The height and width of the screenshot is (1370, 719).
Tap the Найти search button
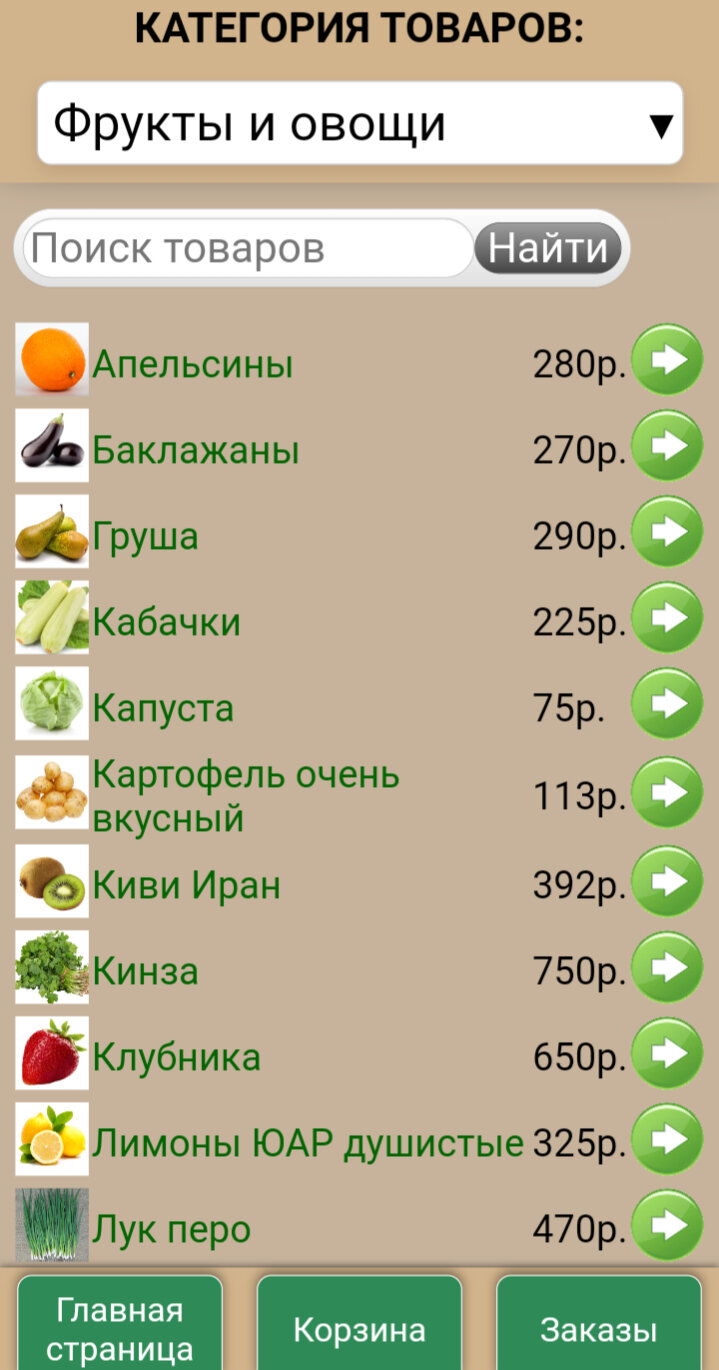548,248
